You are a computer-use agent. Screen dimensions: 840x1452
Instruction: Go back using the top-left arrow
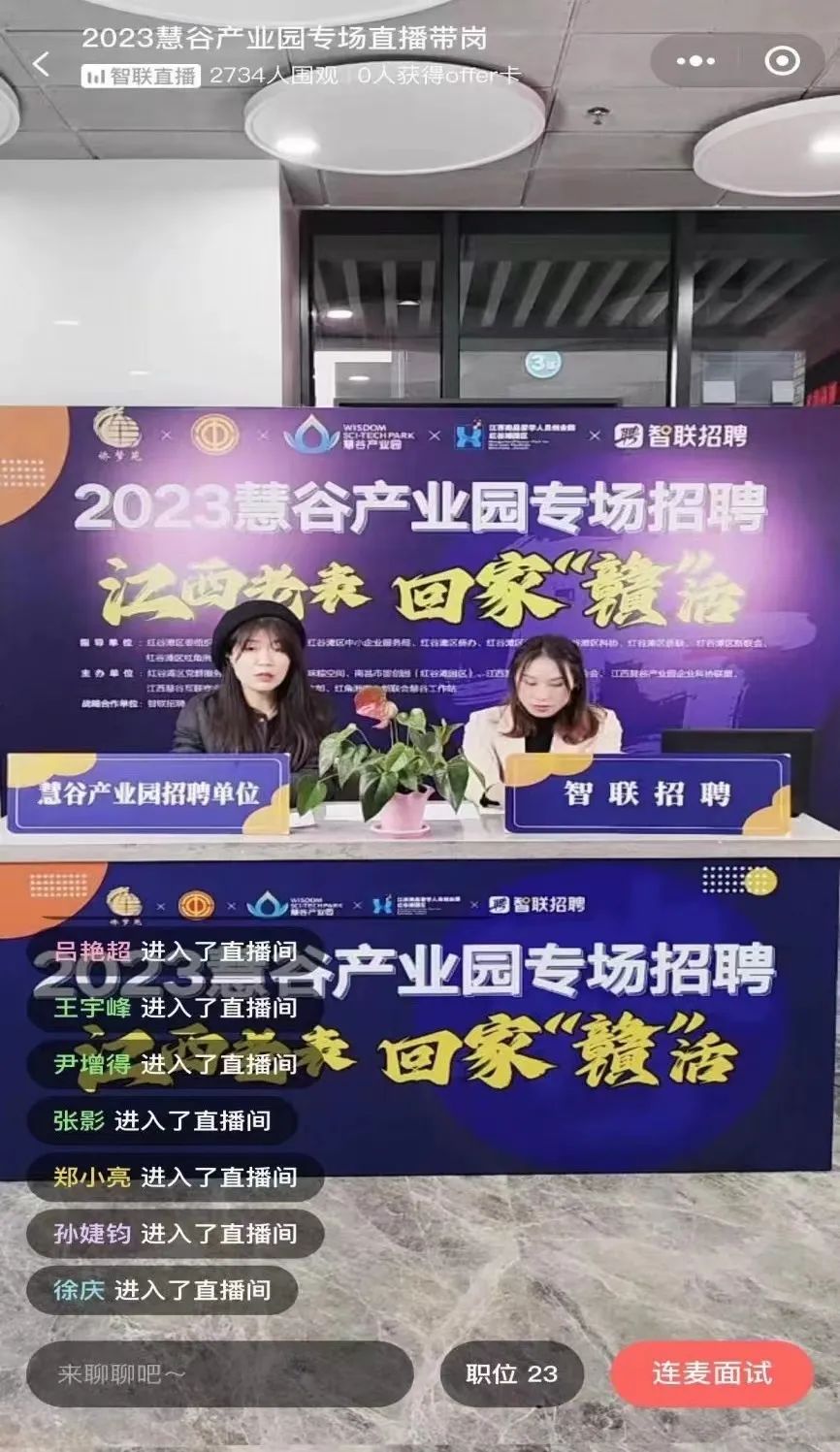pos(41,64)
